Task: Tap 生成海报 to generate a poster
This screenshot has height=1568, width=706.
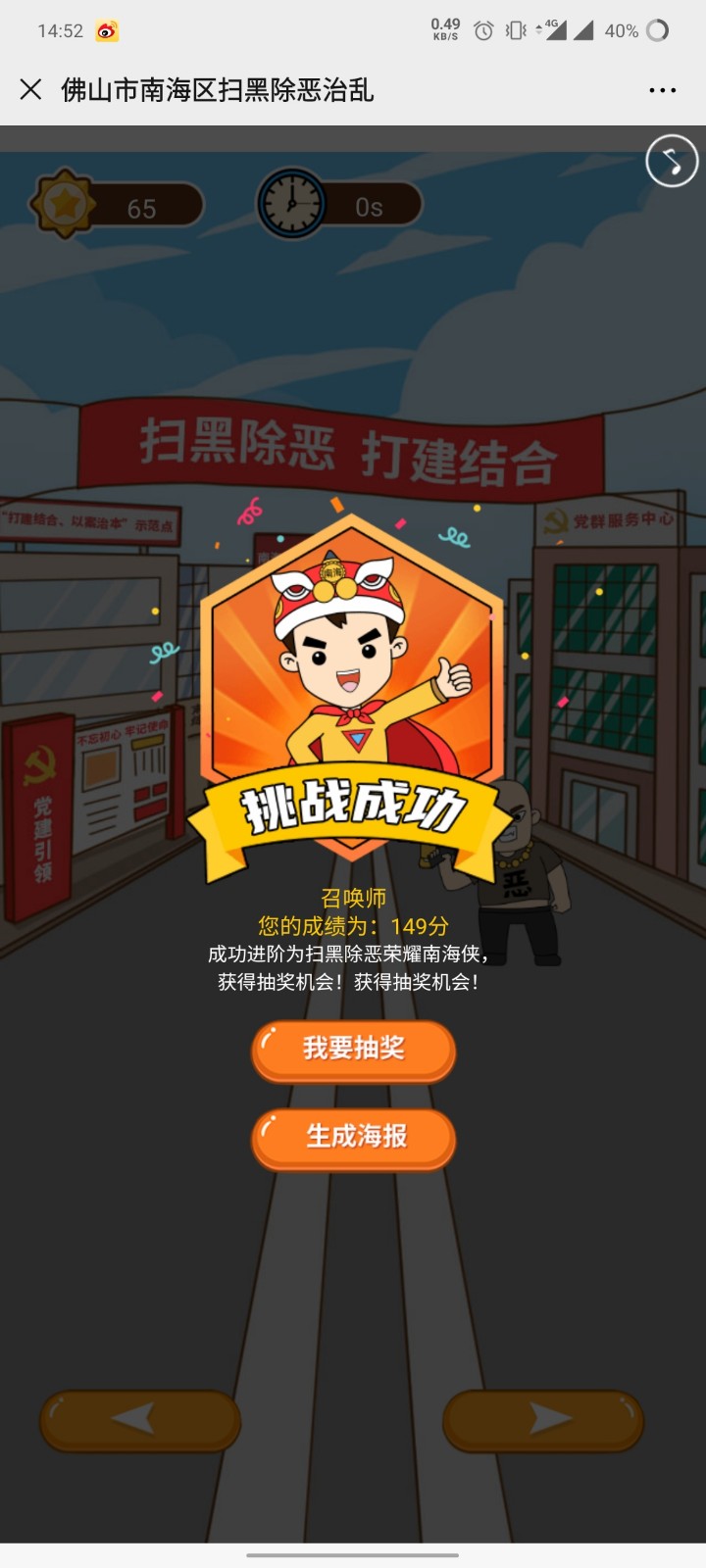Action: (x=354, y=1138)
